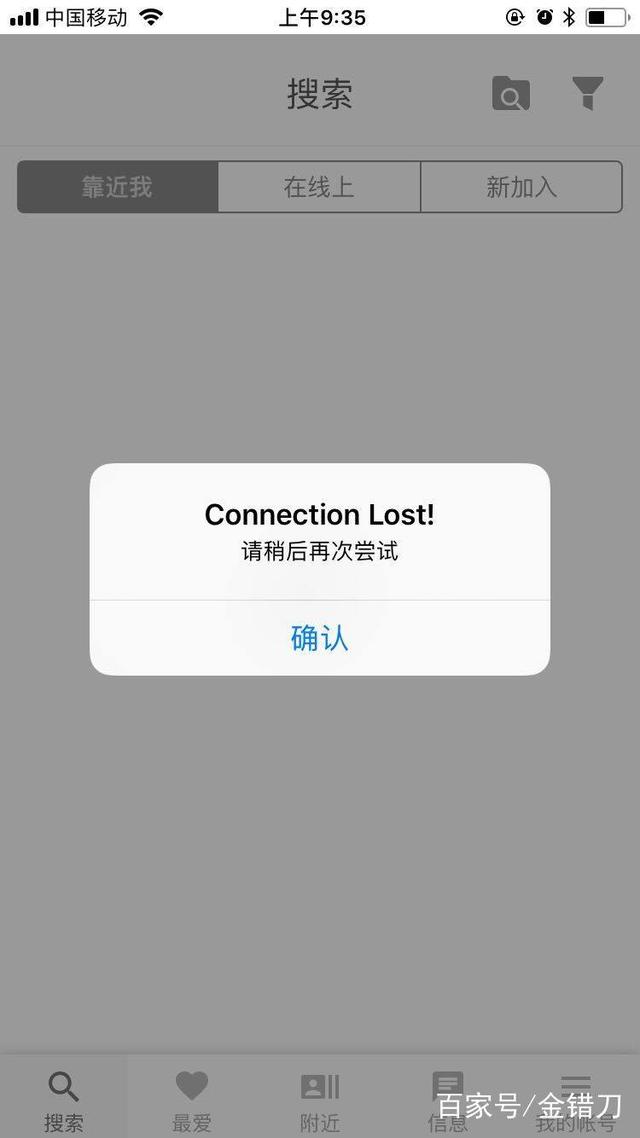Select the 靠近我 segment

[x=118, y=187]
